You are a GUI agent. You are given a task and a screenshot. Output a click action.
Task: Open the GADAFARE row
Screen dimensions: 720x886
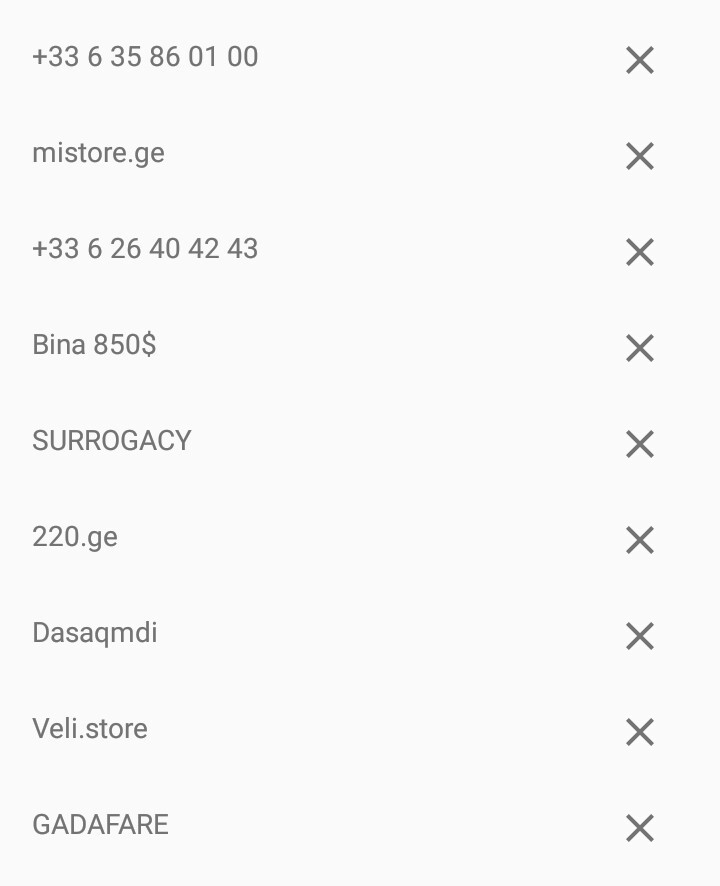pyautogui.click(x=100, y=825)
